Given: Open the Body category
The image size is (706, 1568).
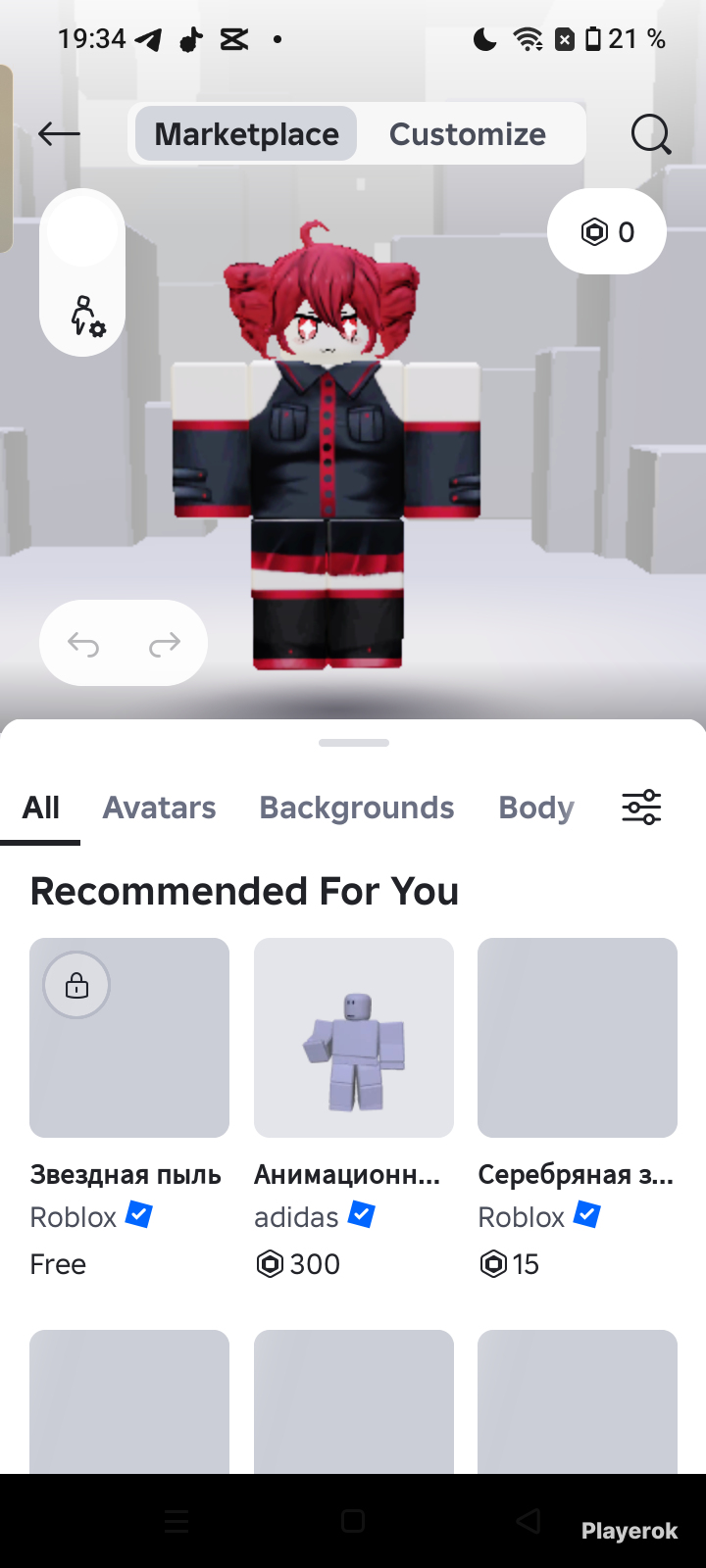Looking at the screenshot, I should (536, 808).
